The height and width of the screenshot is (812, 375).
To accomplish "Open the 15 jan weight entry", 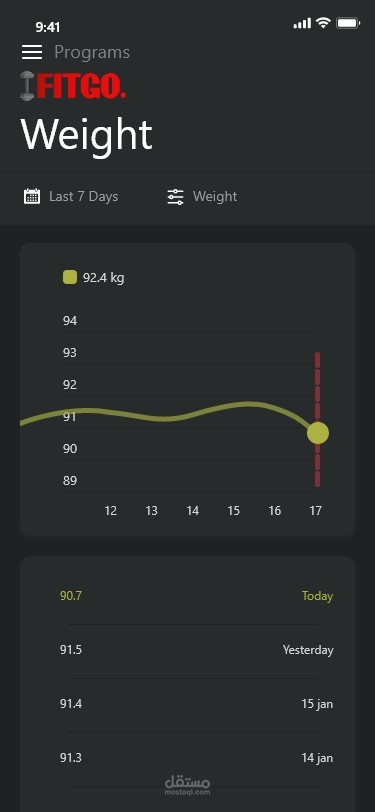I will point(196,704).
